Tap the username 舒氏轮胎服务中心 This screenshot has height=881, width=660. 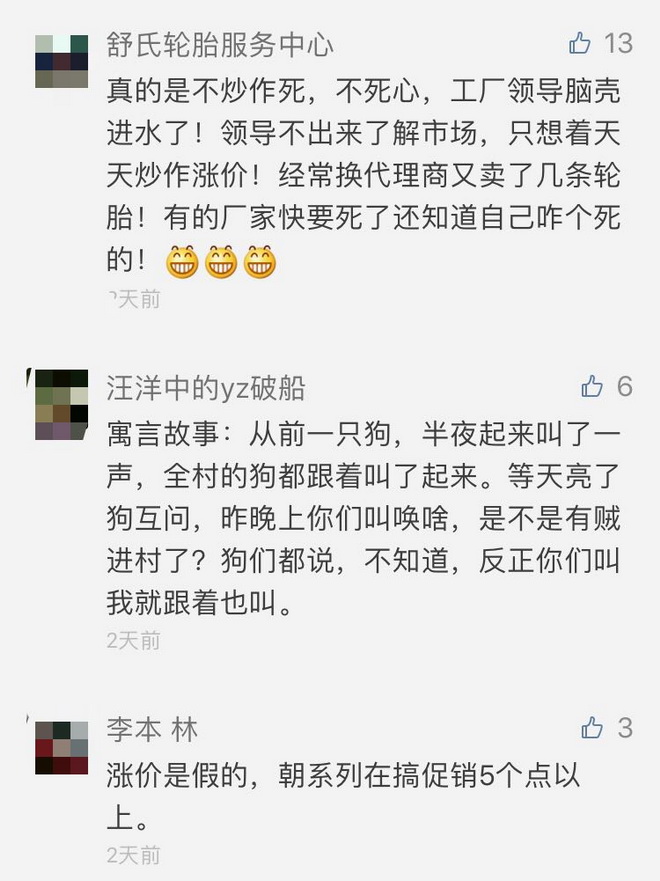(219, 45)
